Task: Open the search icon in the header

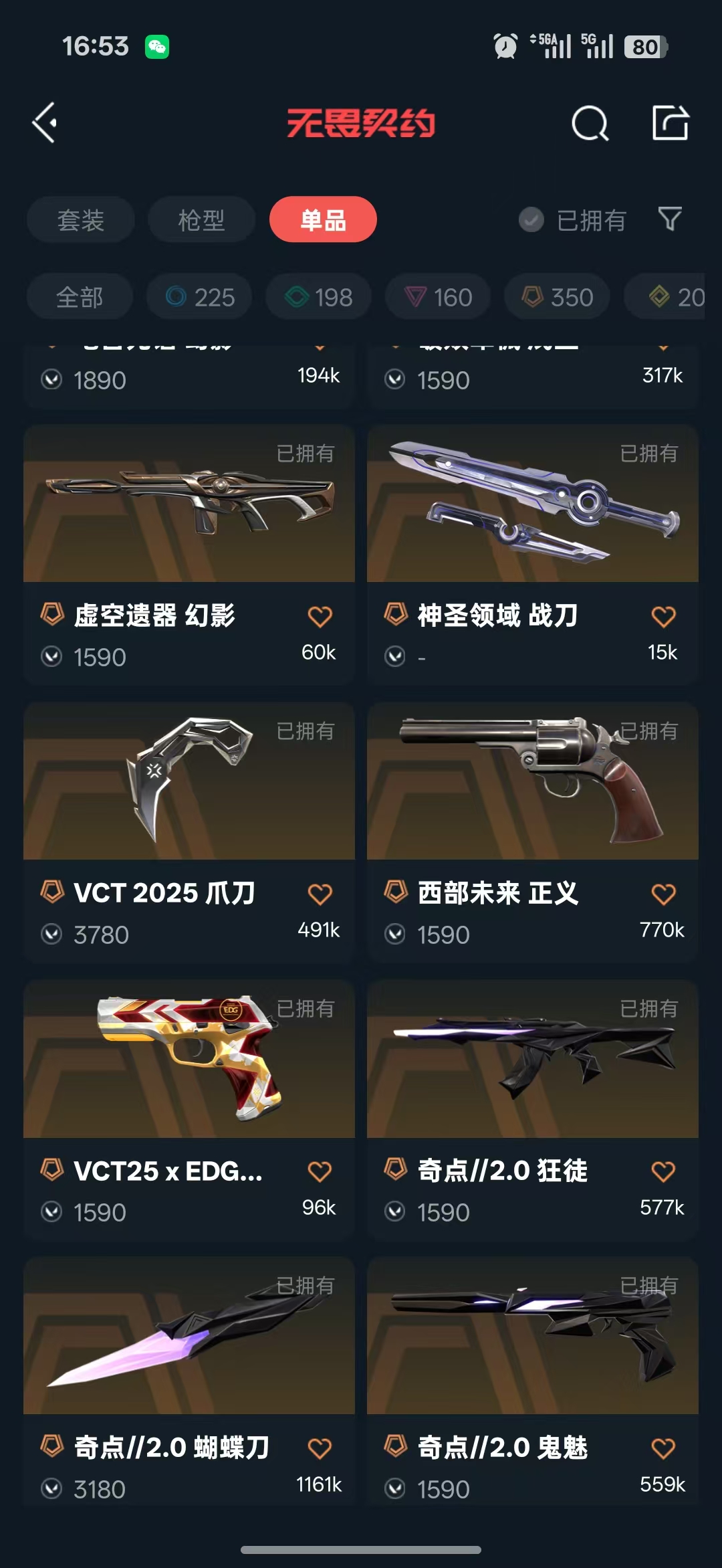Action: coord(590,123)
